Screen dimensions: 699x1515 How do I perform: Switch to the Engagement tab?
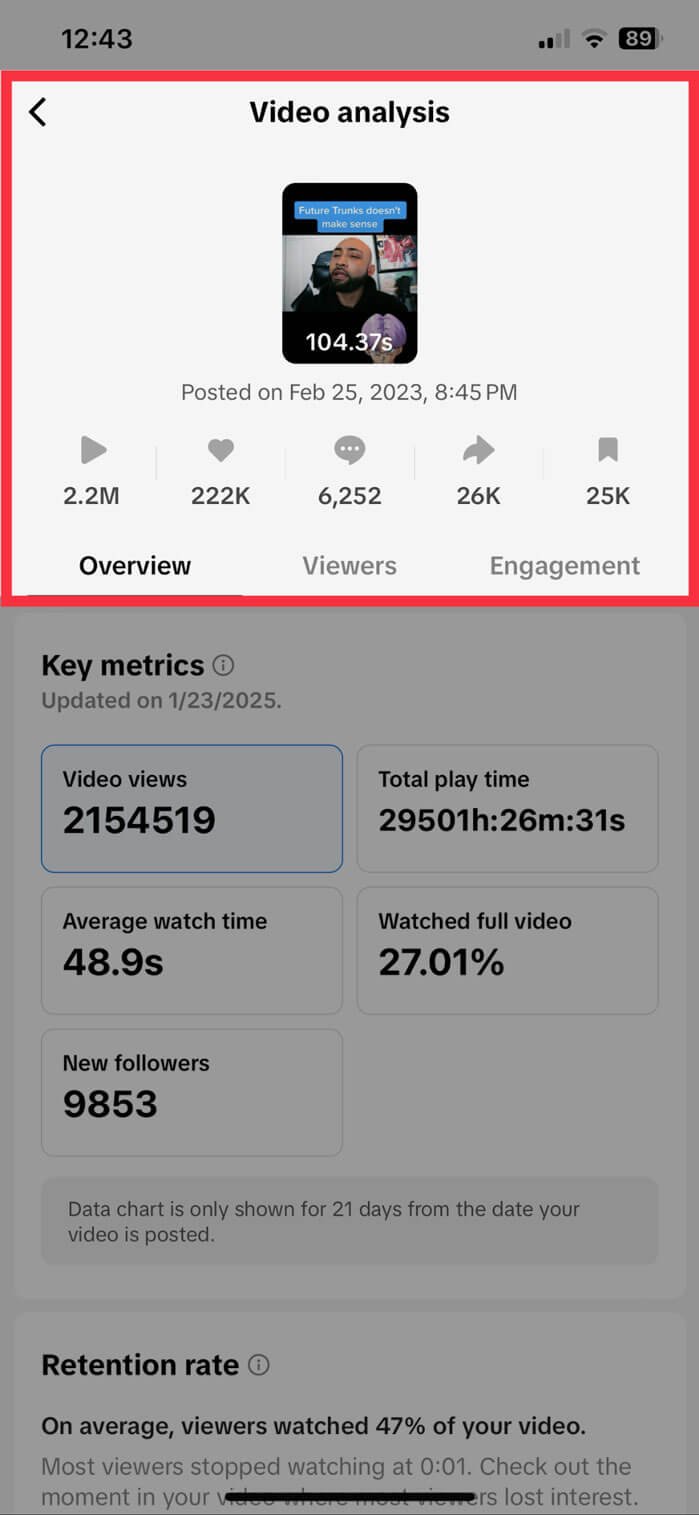point(564,566)
